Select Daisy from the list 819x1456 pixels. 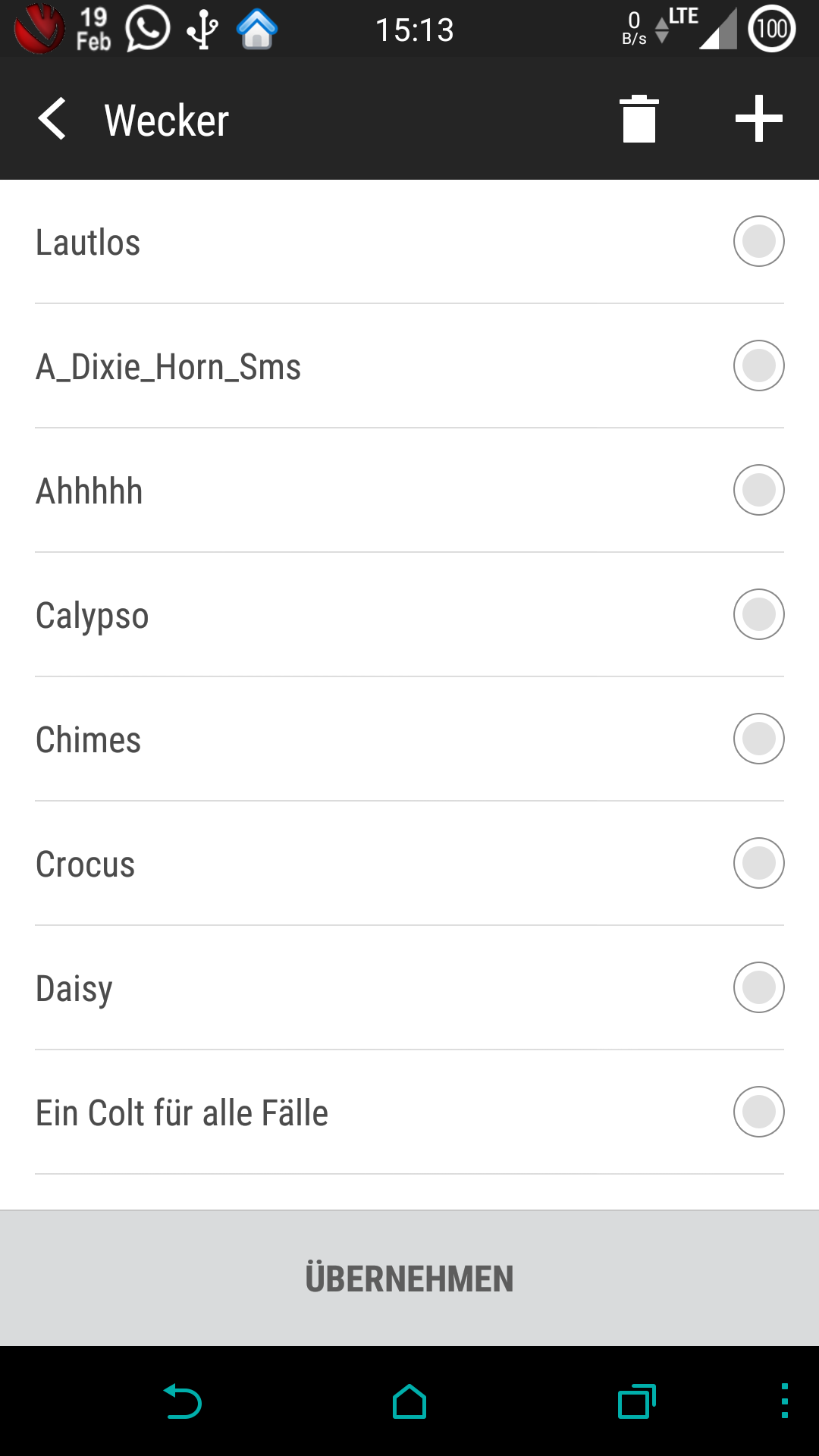[409, 988]
